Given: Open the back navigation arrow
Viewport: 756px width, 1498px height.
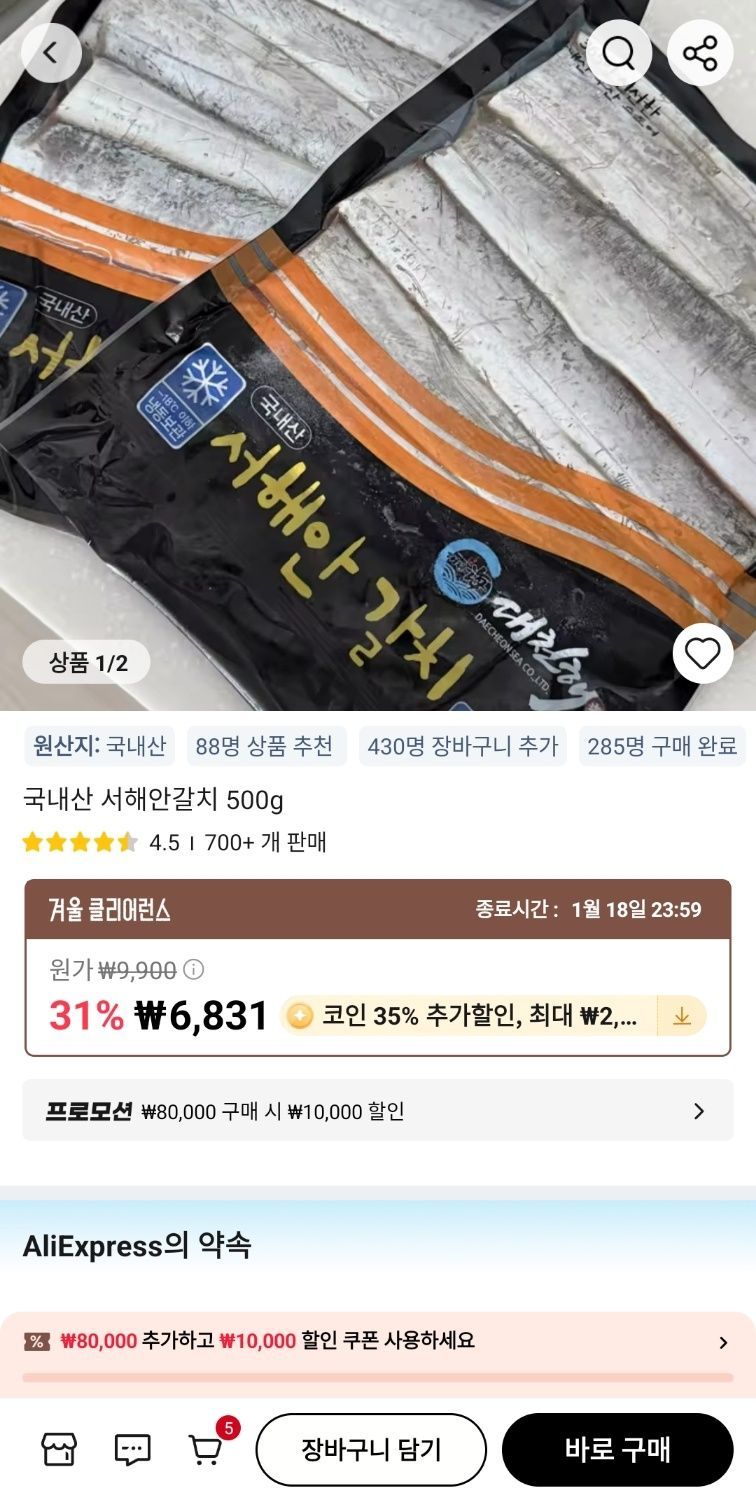Looking at the screenshot, I should pyautogui.click(x=51, y=52).
